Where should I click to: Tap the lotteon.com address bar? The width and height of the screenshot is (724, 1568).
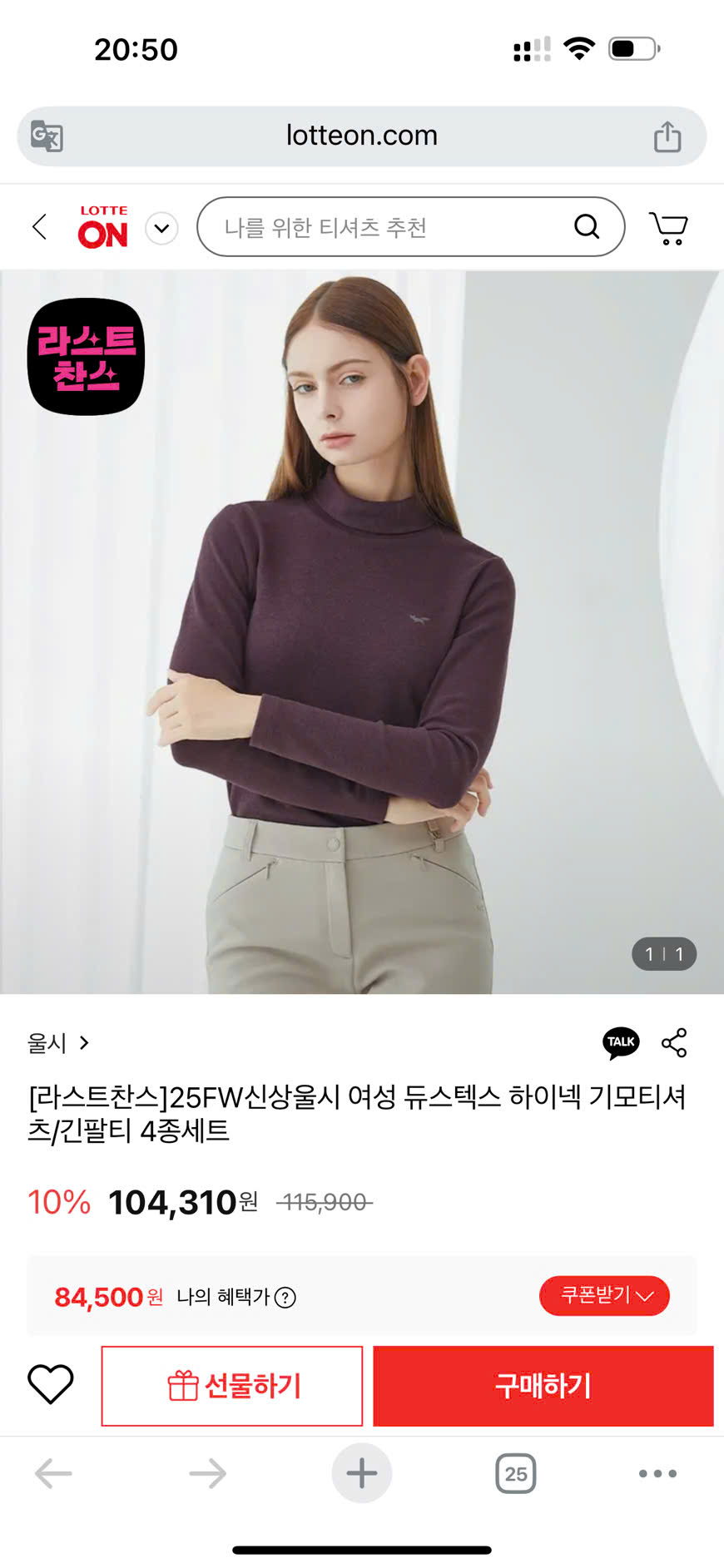(361, 136)
